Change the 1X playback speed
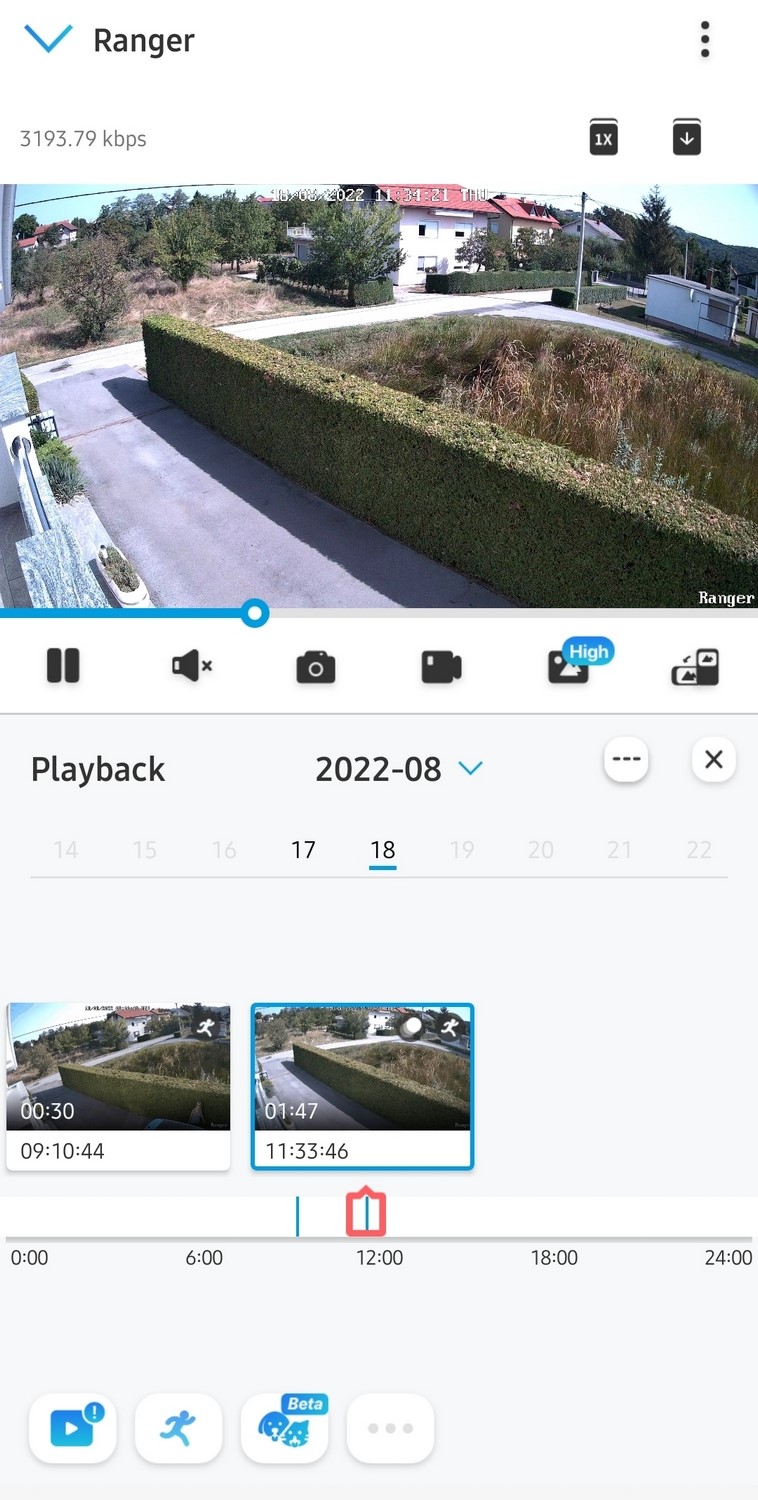 (x=603, y=137)
